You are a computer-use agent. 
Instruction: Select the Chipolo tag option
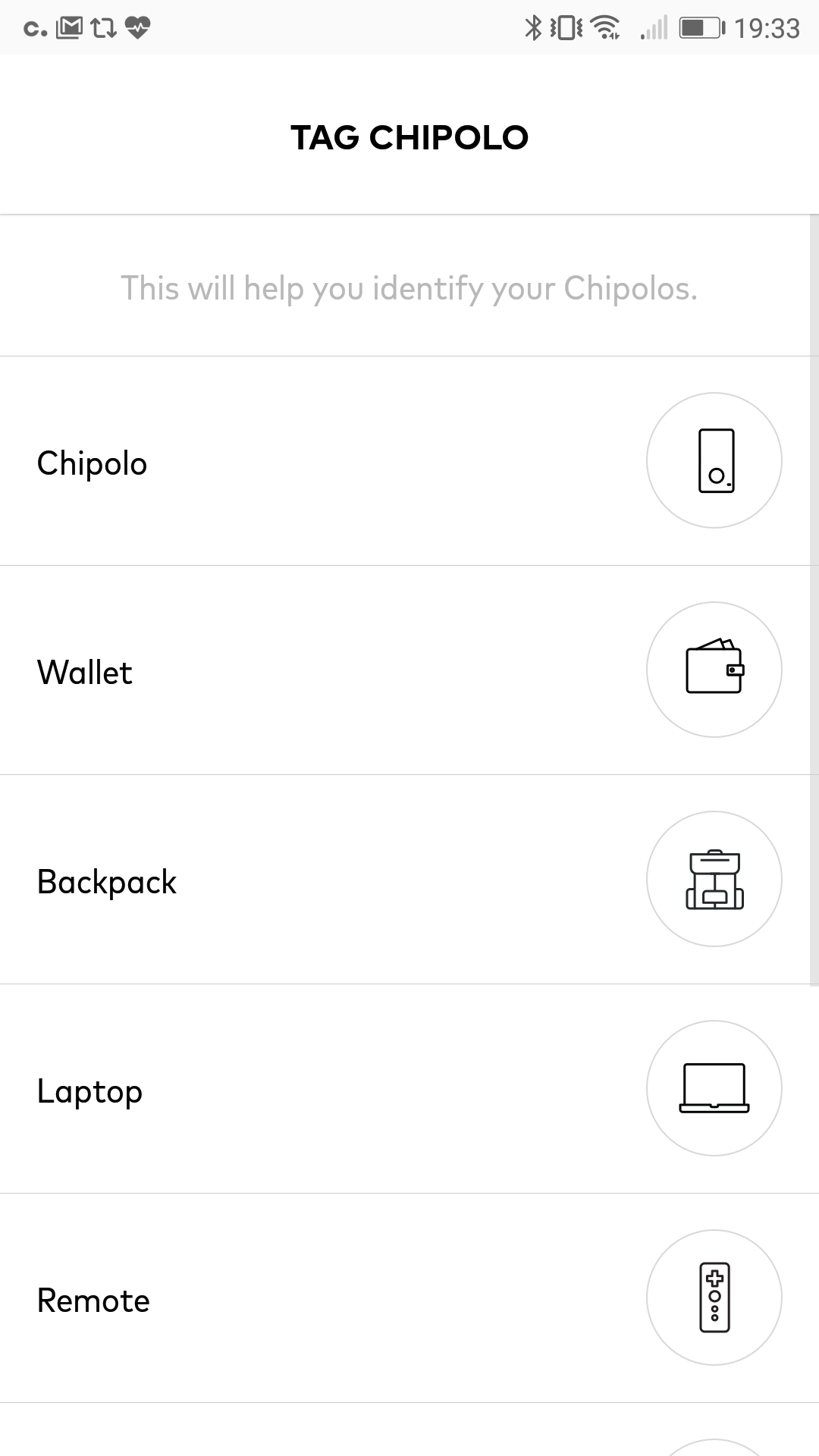tap(405, 461)
